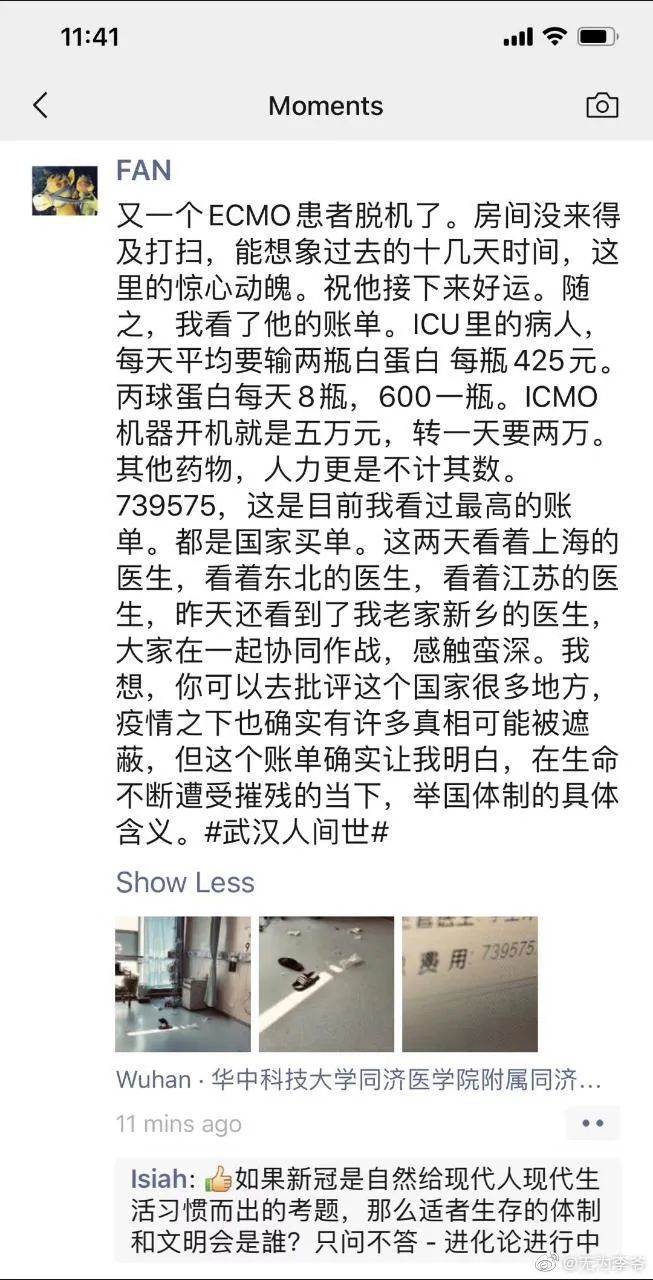Open the hospital room photo
653x1280 pixels.
tap(183, 984)
